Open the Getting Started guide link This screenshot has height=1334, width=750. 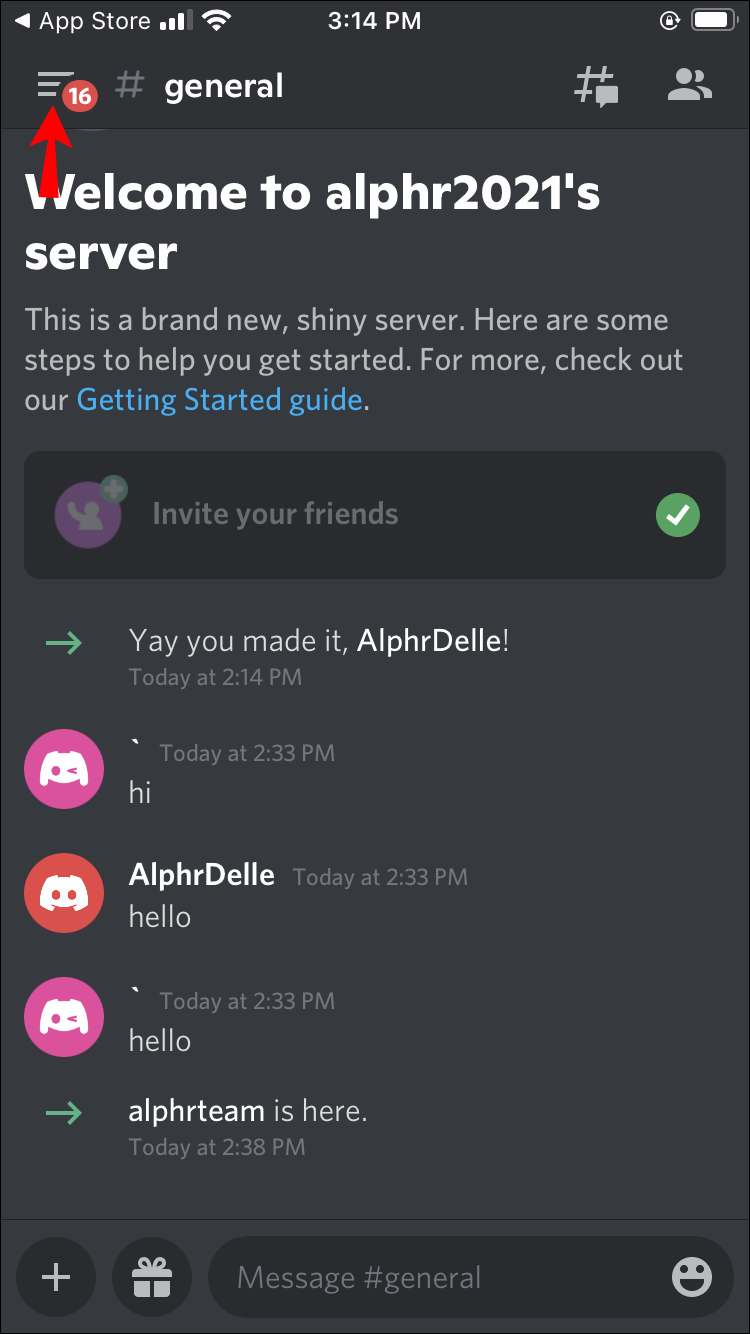tap(219, 400)
